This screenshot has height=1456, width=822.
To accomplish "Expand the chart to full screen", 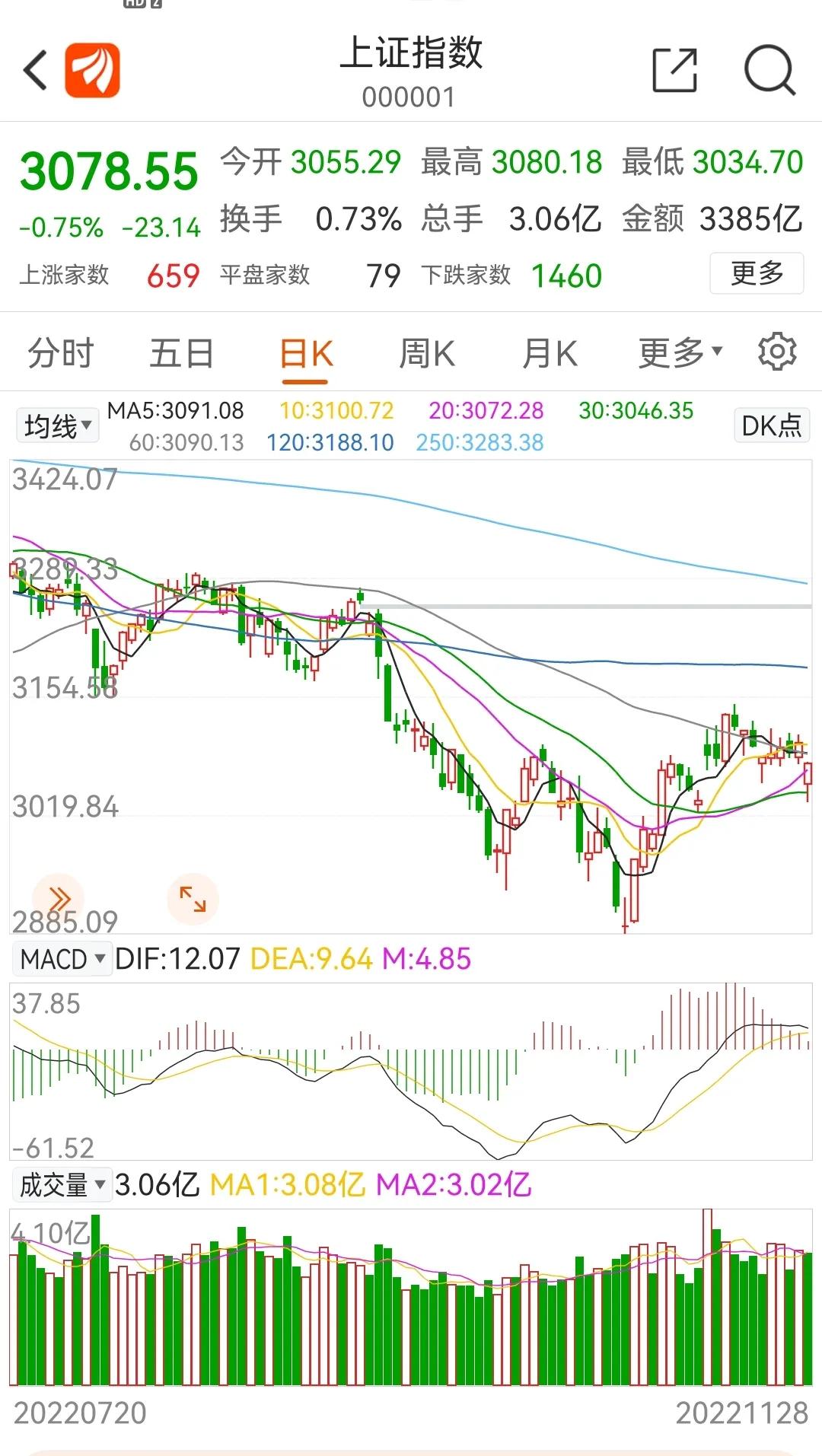I will [x=193, y=899].
